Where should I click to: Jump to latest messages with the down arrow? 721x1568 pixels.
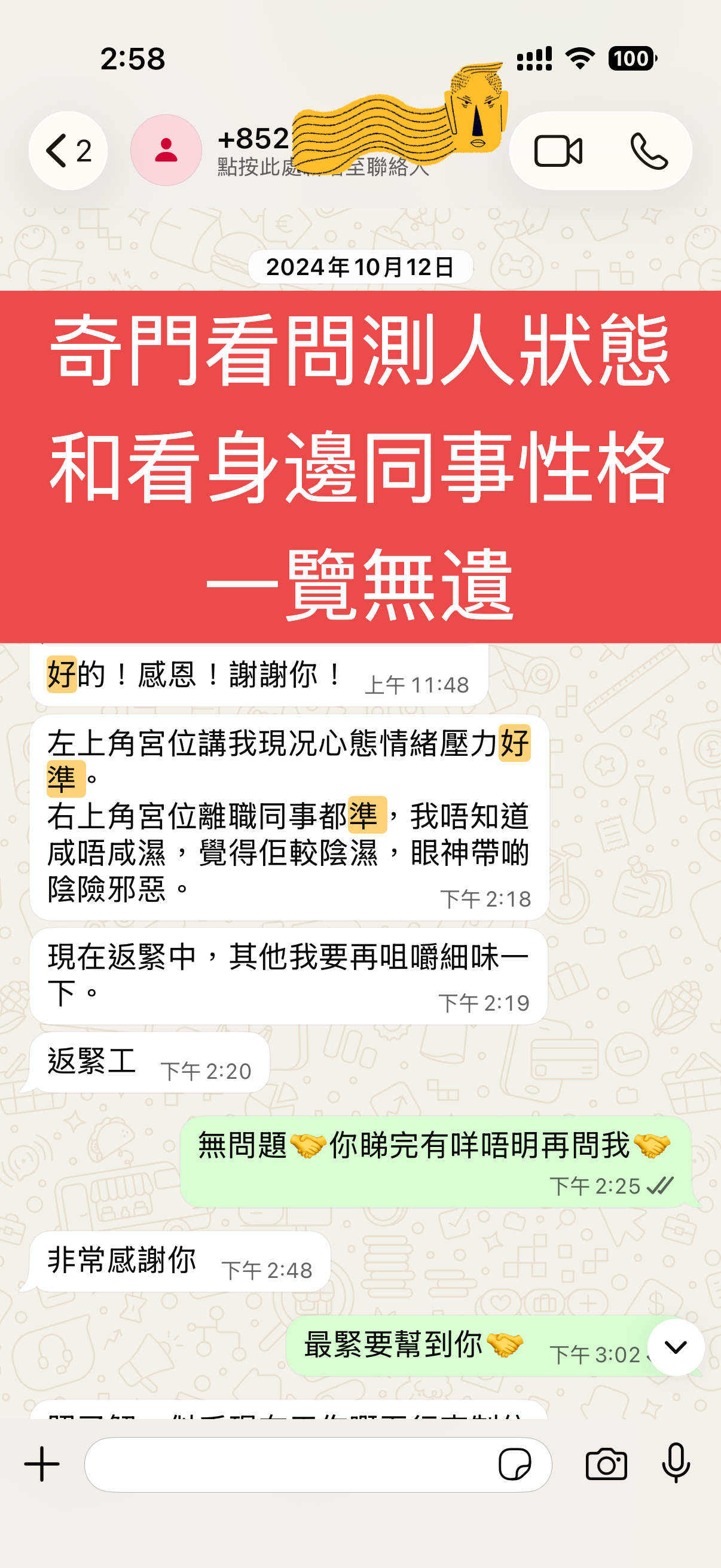[676, 1347]
